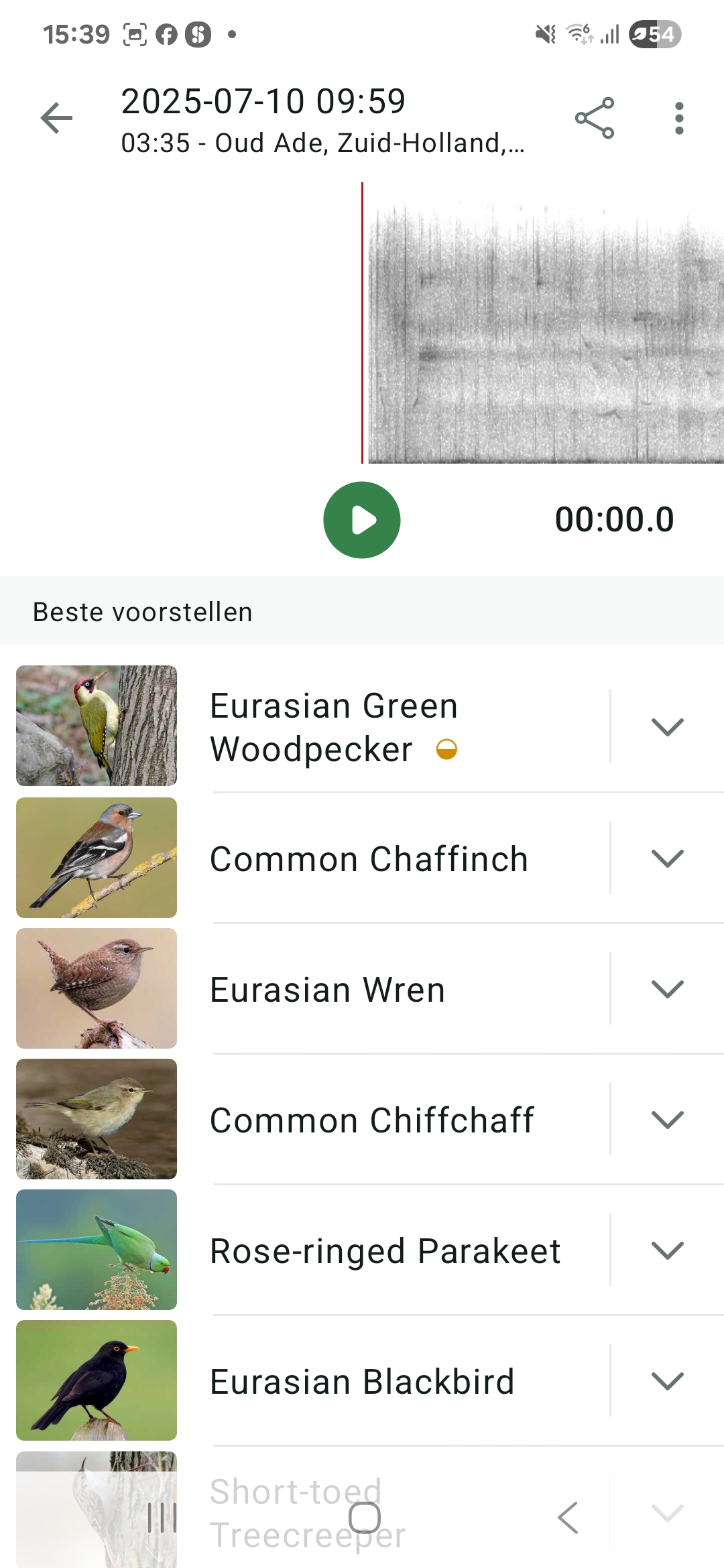Expand the Common Chaffinch details chevron
Screen dimensions: 724x1568
pos(667,858)
